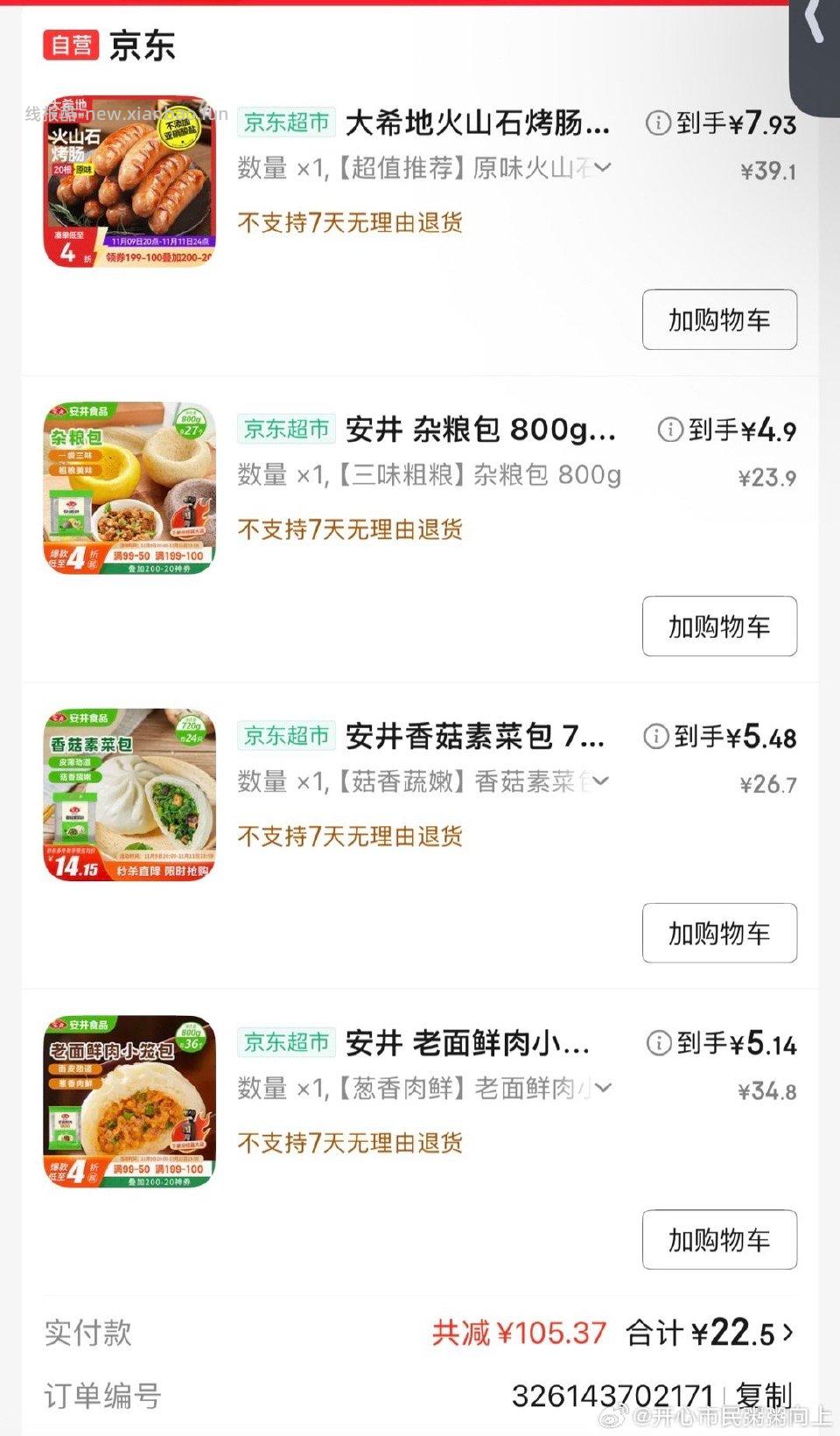Screen dimensions: 840x1436
Task: Tap the info icon beside 老面鲜肉小笼包 price
Action: coord(662,1045)
